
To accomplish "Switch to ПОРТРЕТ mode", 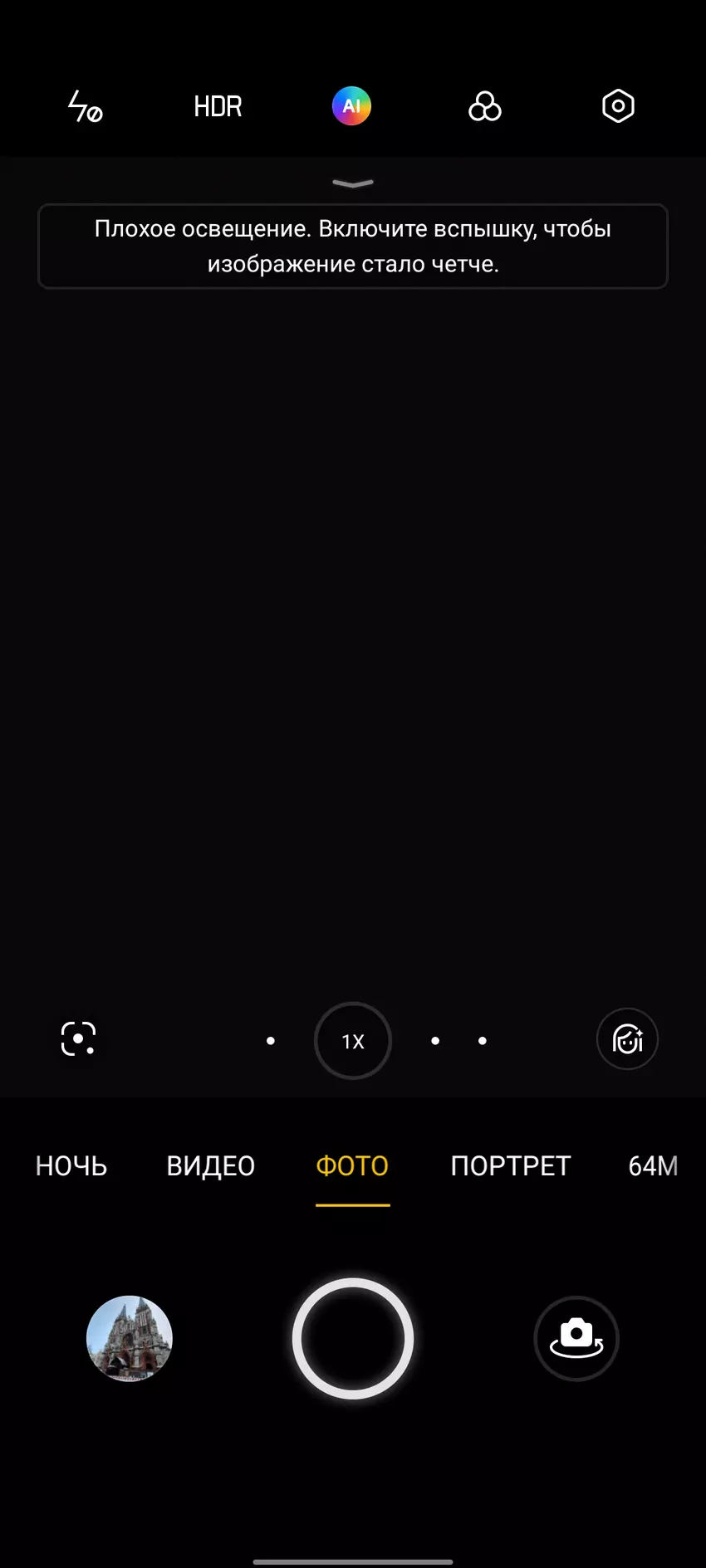I will (510, 1166).
